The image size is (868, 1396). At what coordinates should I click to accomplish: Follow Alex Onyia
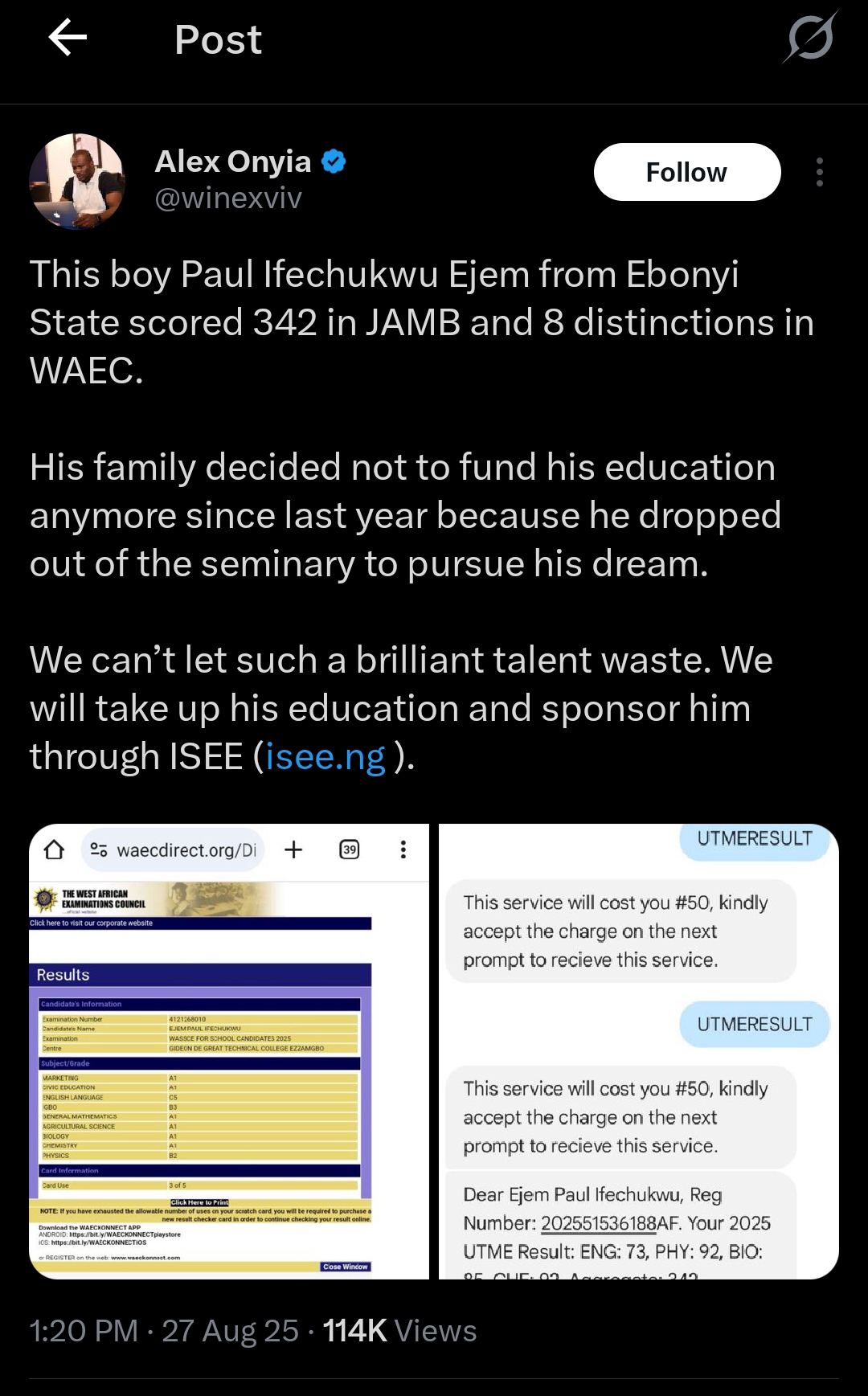686,172
